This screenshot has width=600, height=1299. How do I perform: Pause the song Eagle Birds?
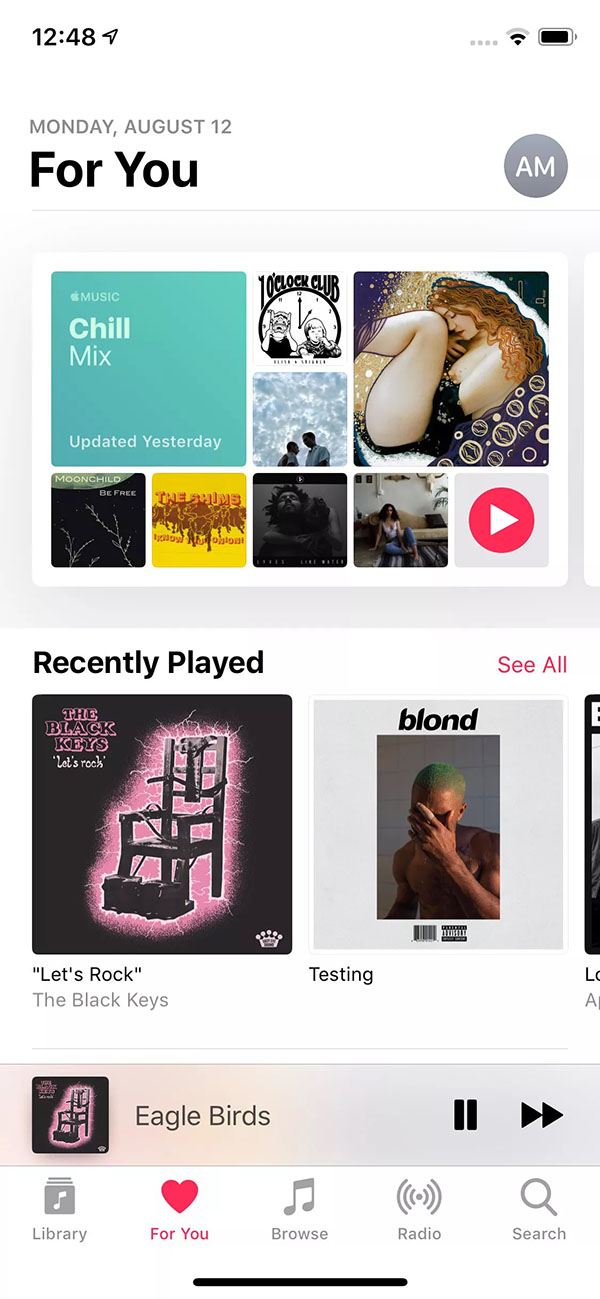coord(466,1115)
